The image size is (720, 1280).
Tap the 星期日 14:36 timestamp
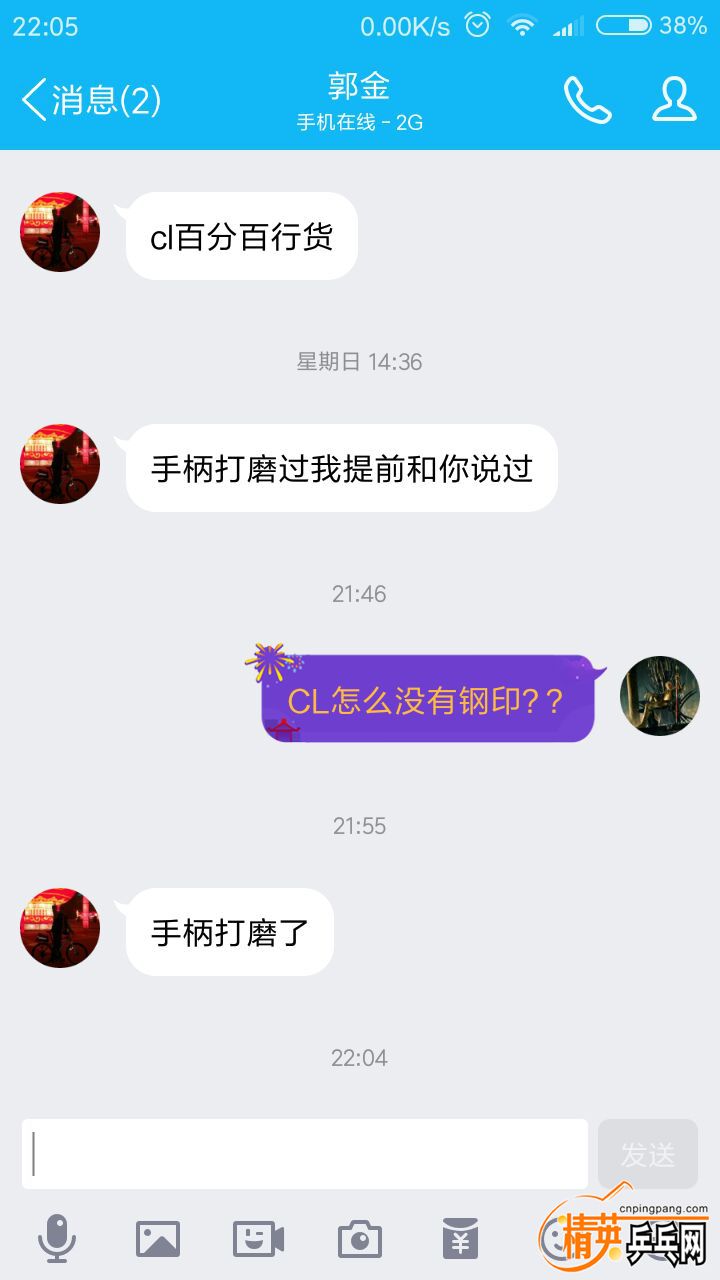click(360, 363)
